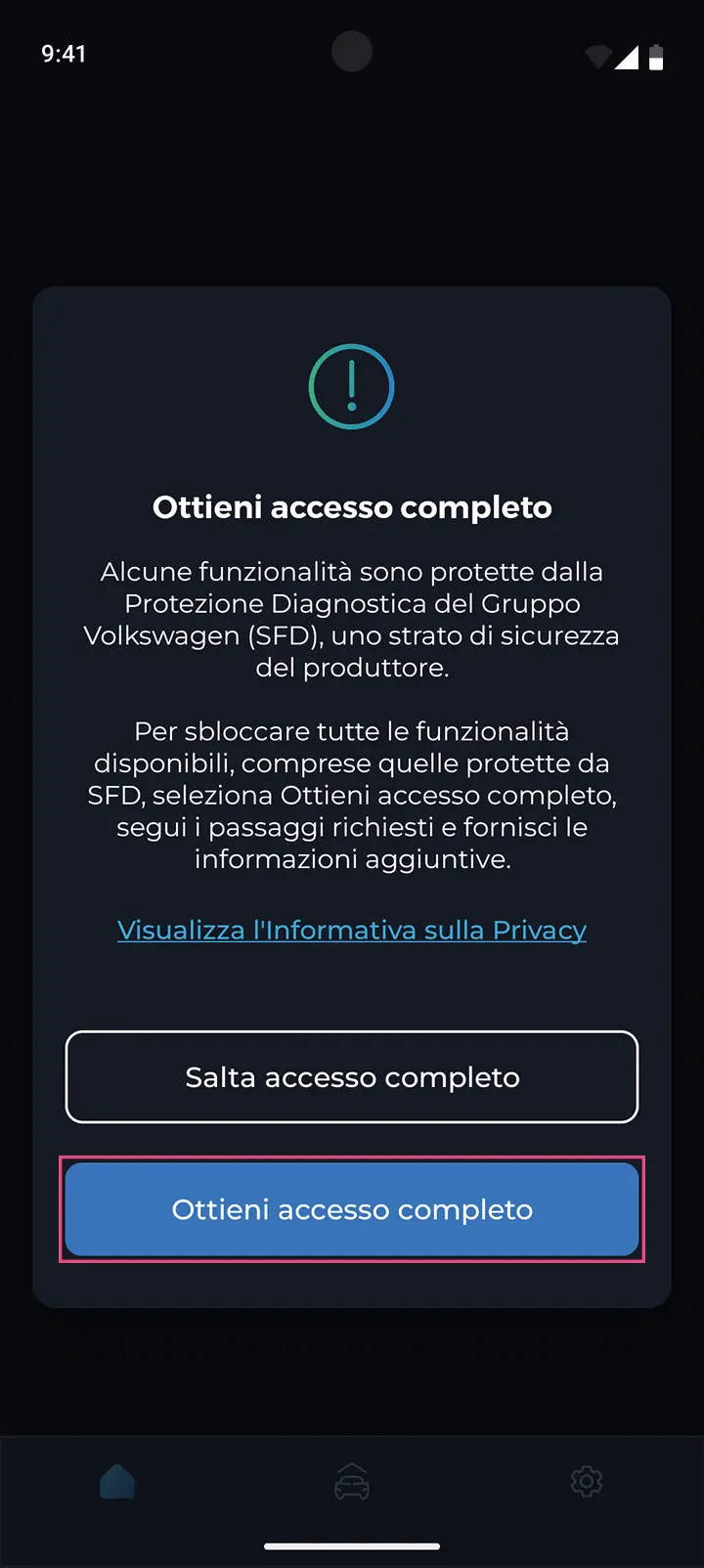This screenshot has height=1568, width=704.
Task: Open the car tab
Action: coord(352,1482)
